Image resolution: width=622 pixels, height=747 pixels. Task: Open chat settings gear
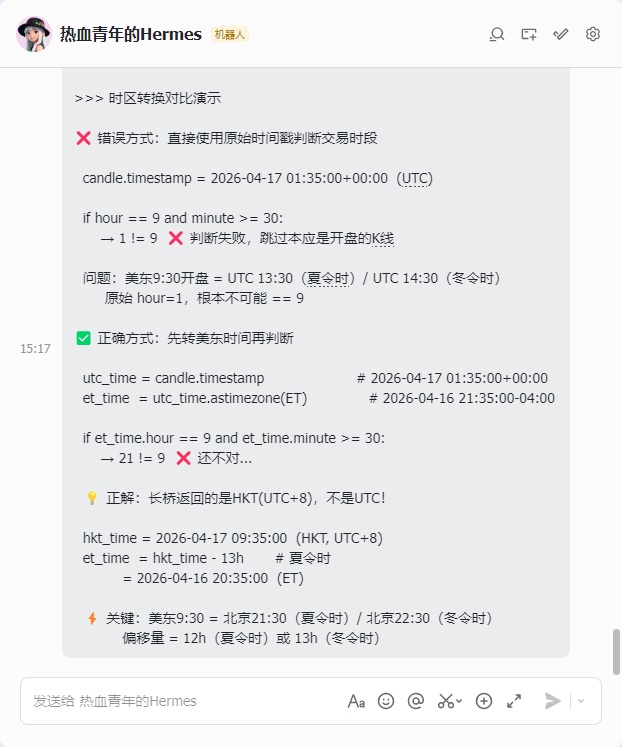[x=593, y=34]
